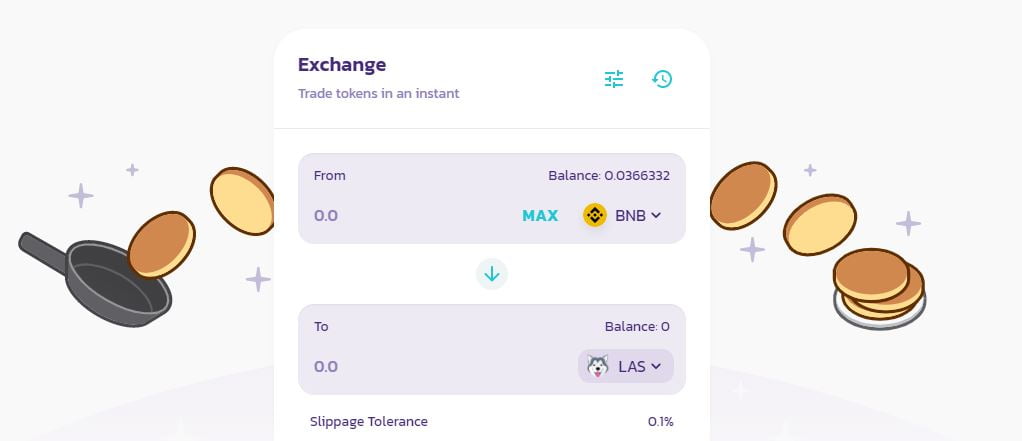Open the BNB token selector dropdown
Viewport: 1022px width, 441px height.
(x=624, y=215)
